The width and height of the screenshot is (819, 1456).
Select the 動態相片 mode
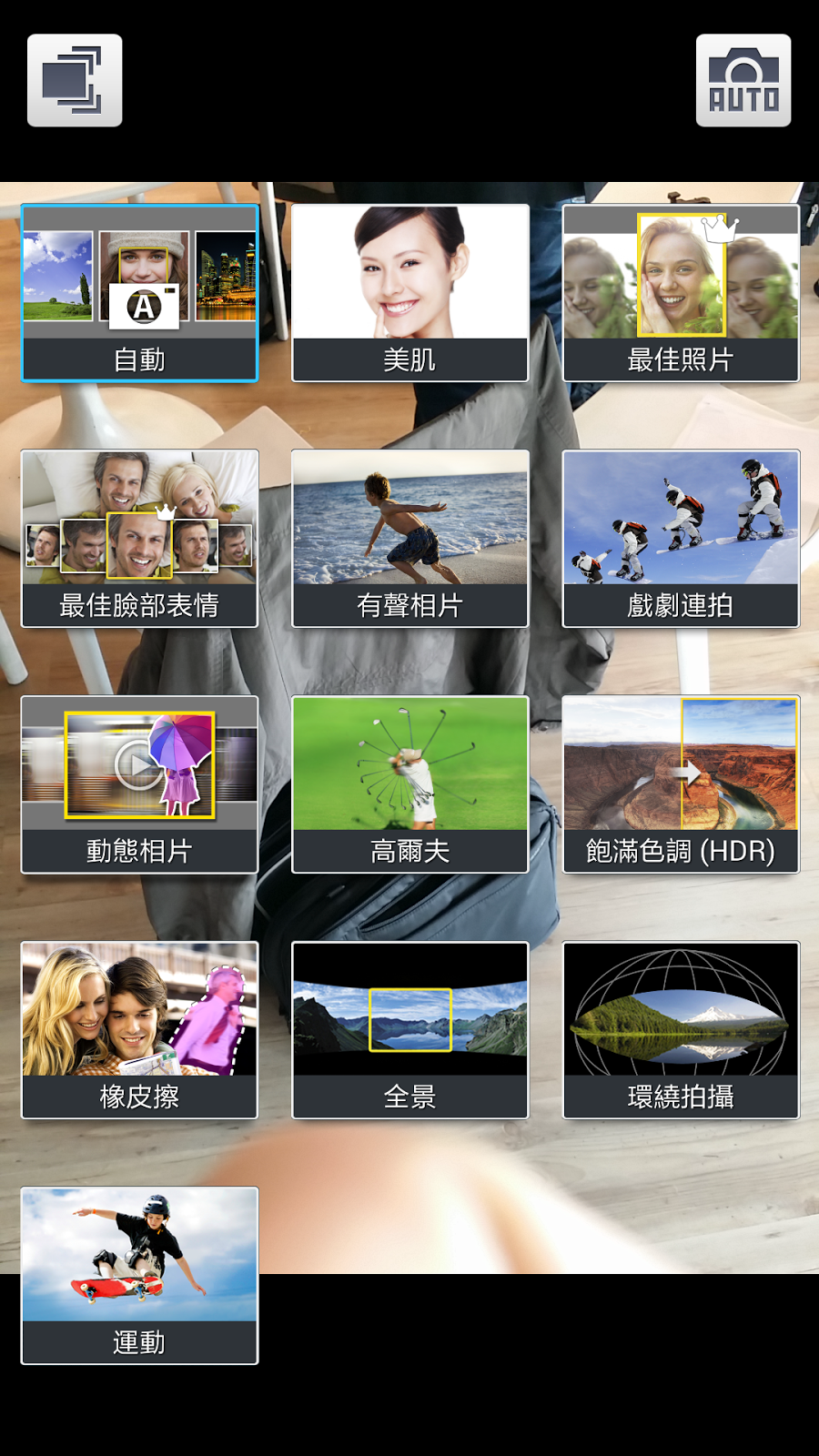click(139, 784)
